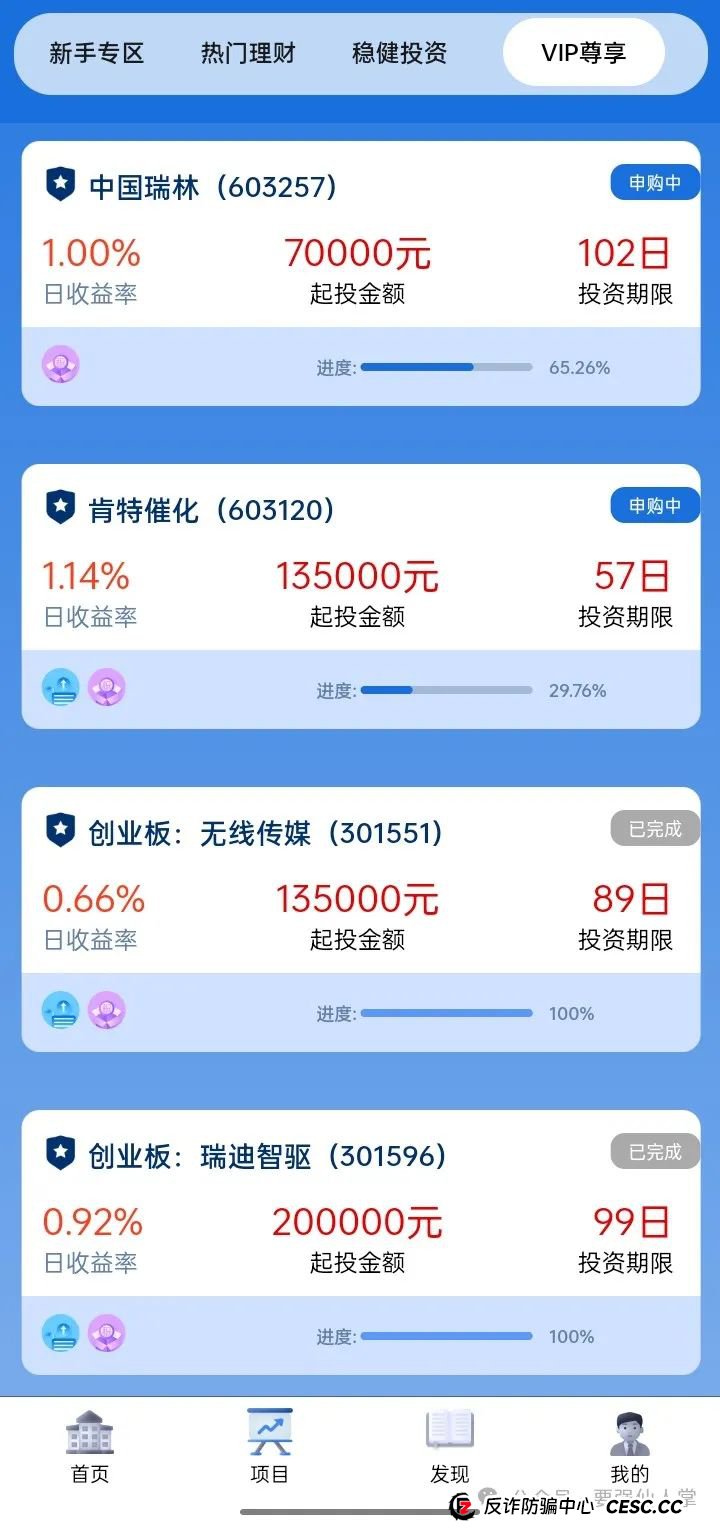Click the 申购中 button on 中国瑞林 card
720x1528 pixels.
coord(654,183)
